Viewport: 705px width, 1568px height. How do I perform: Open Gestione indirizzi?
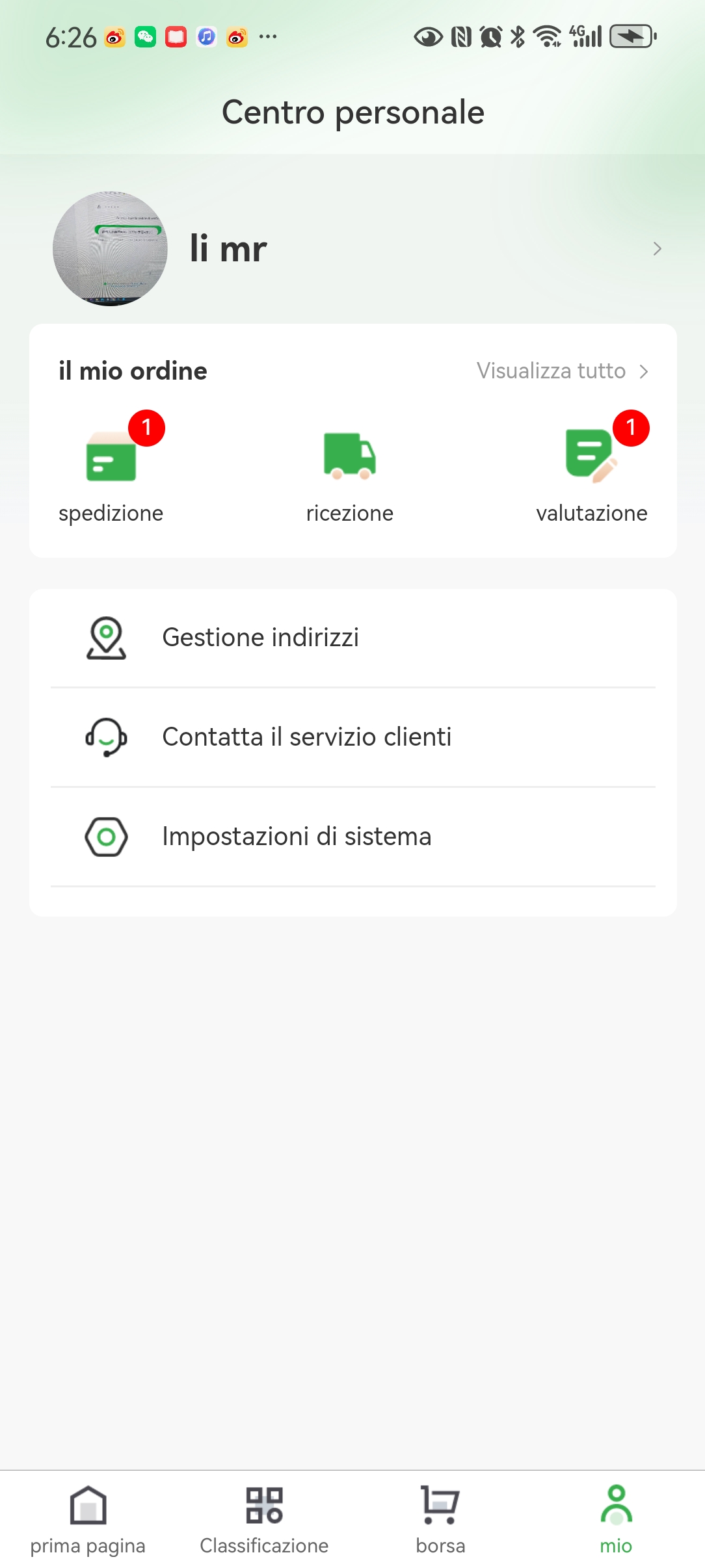pos(352,638)
